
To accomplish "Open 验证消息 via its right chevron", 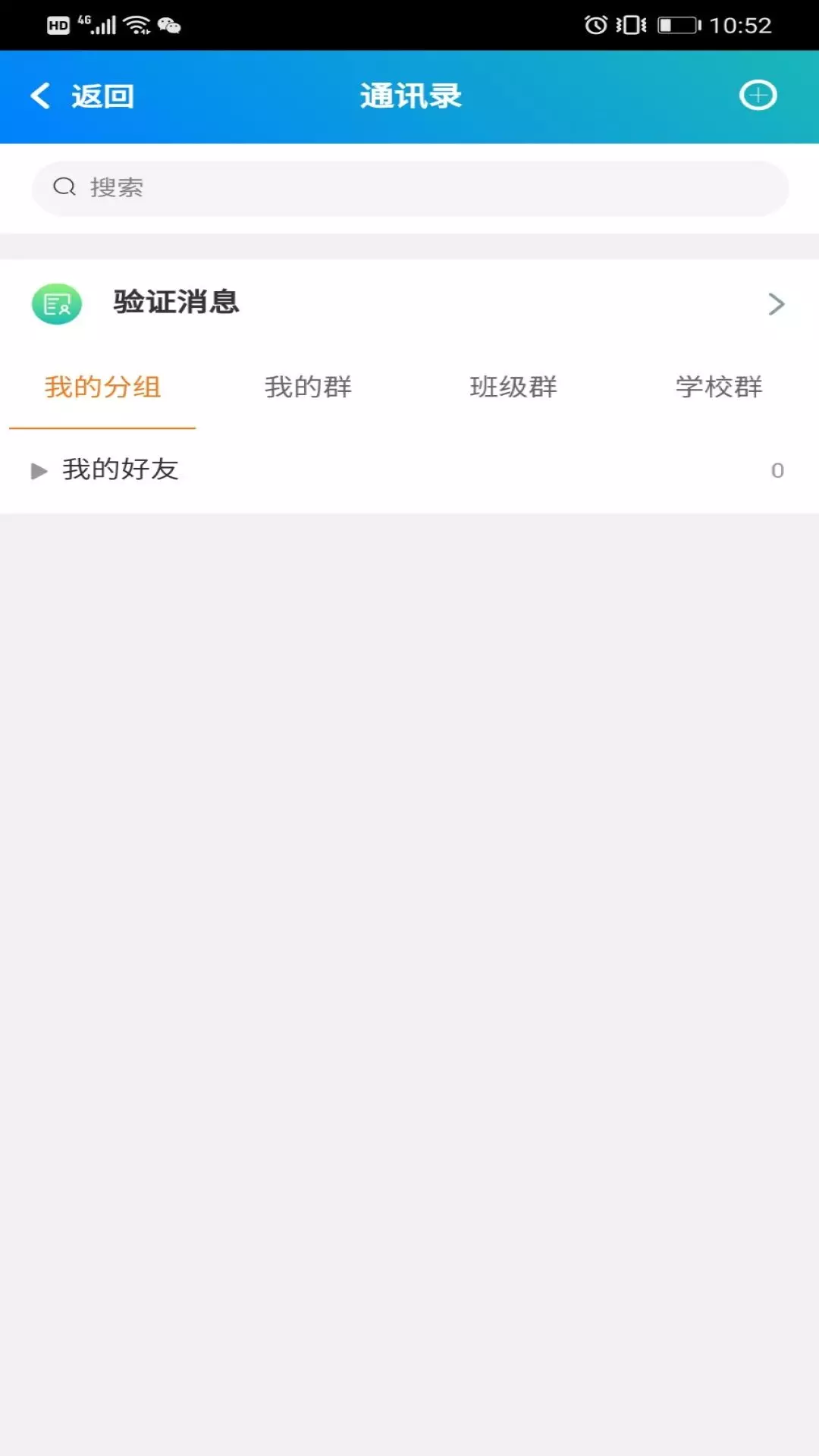I will coord(777,303).
